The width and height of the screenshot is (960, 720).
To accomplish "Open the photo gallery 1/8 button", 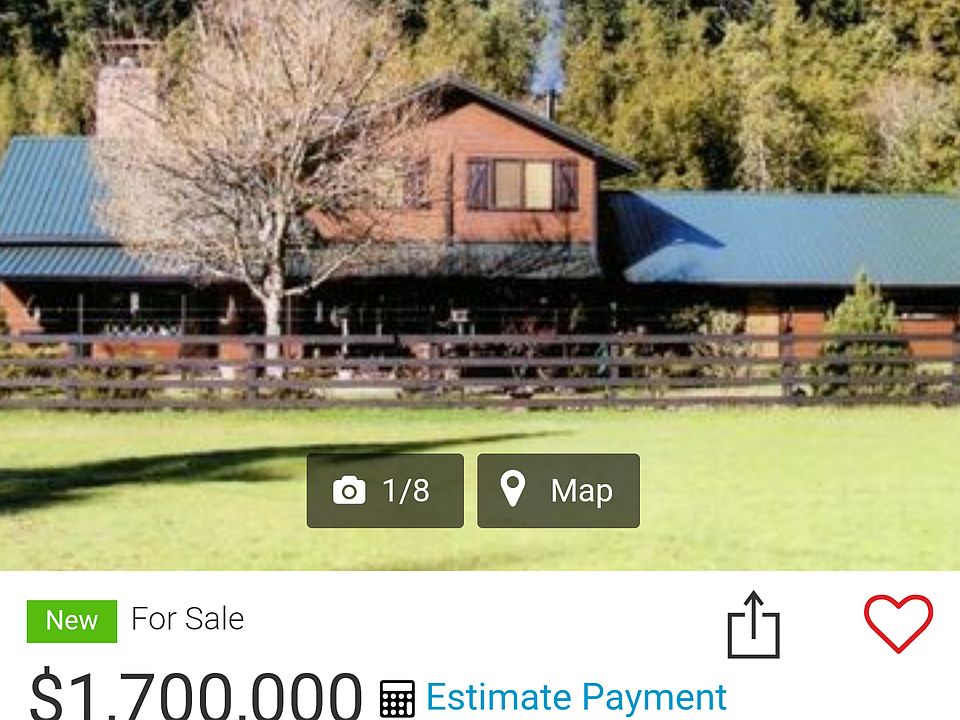I will pos(385,490).
